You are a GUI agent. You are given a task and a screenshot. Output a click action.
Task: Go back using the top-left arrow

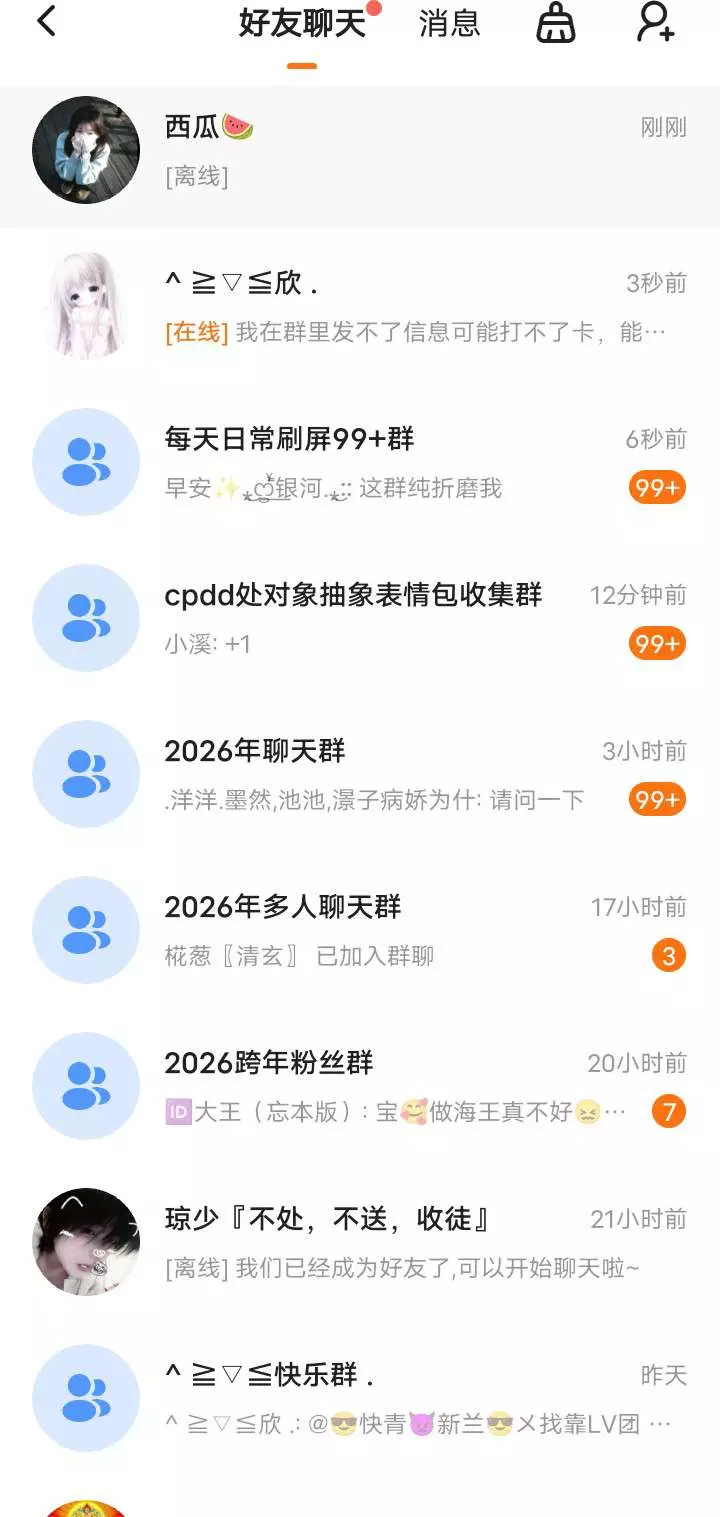(x=46, y=22)
